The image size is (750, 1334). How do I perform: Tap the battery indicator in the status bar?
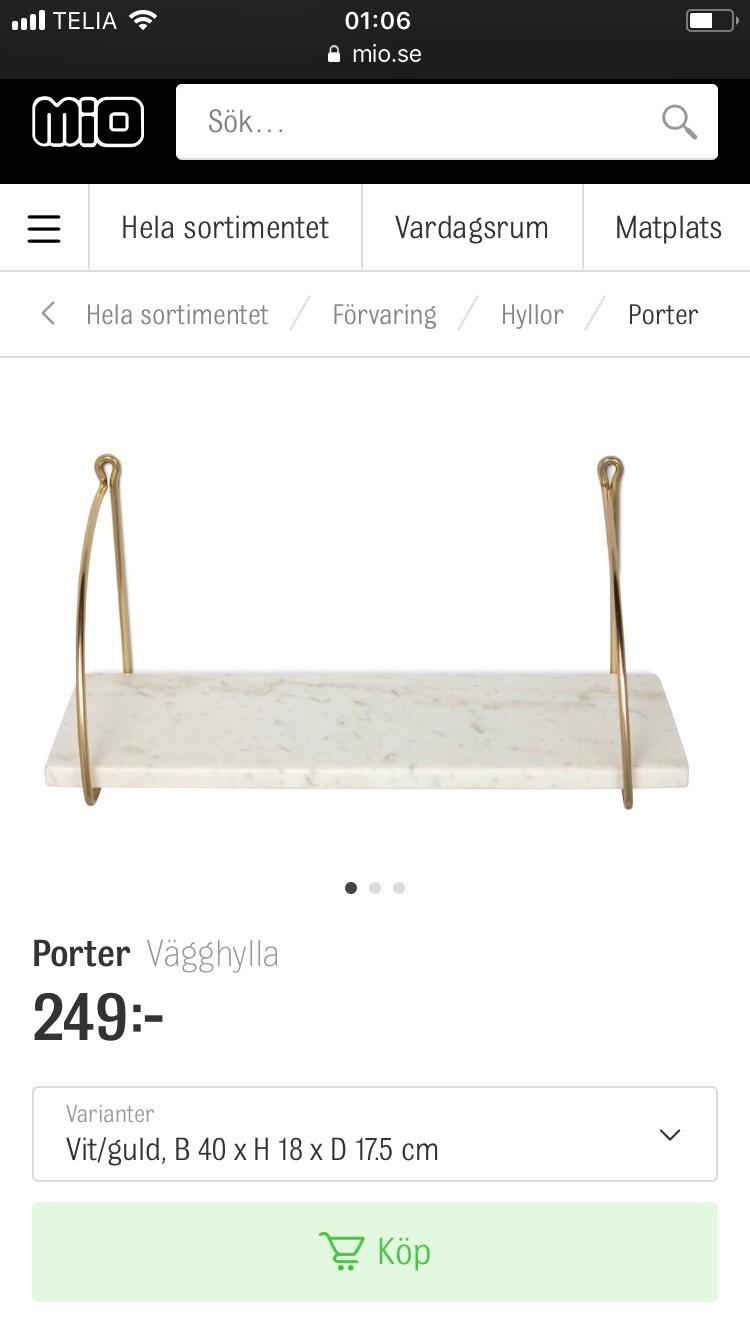(x=710, y=18)
